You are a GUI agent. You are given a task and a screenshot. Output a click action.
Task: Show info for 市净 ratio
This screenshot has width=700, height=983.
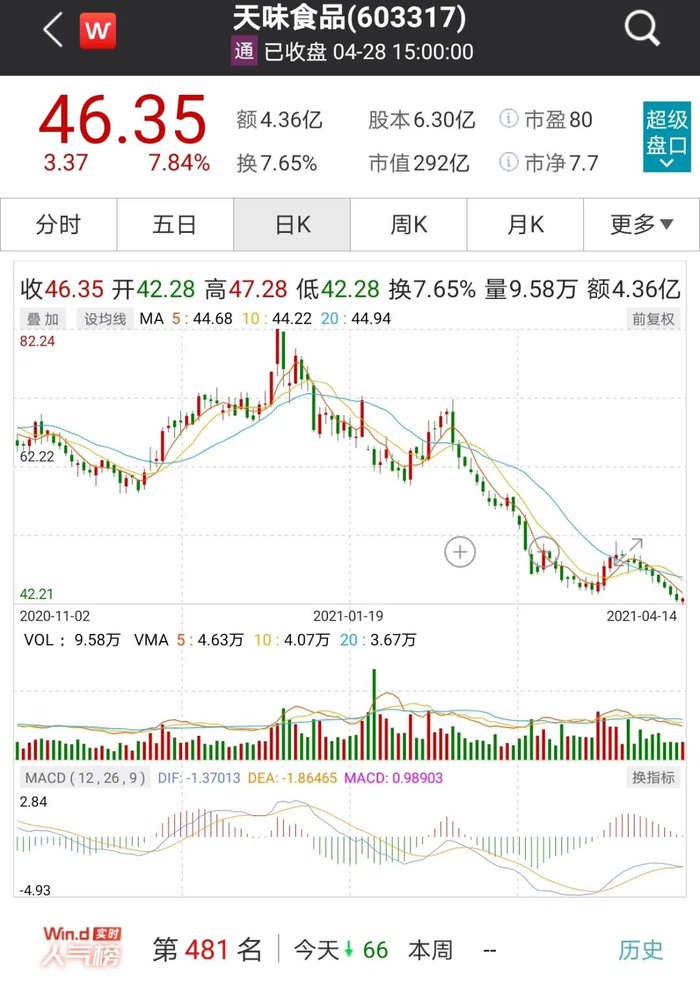[x=509, y=162]
